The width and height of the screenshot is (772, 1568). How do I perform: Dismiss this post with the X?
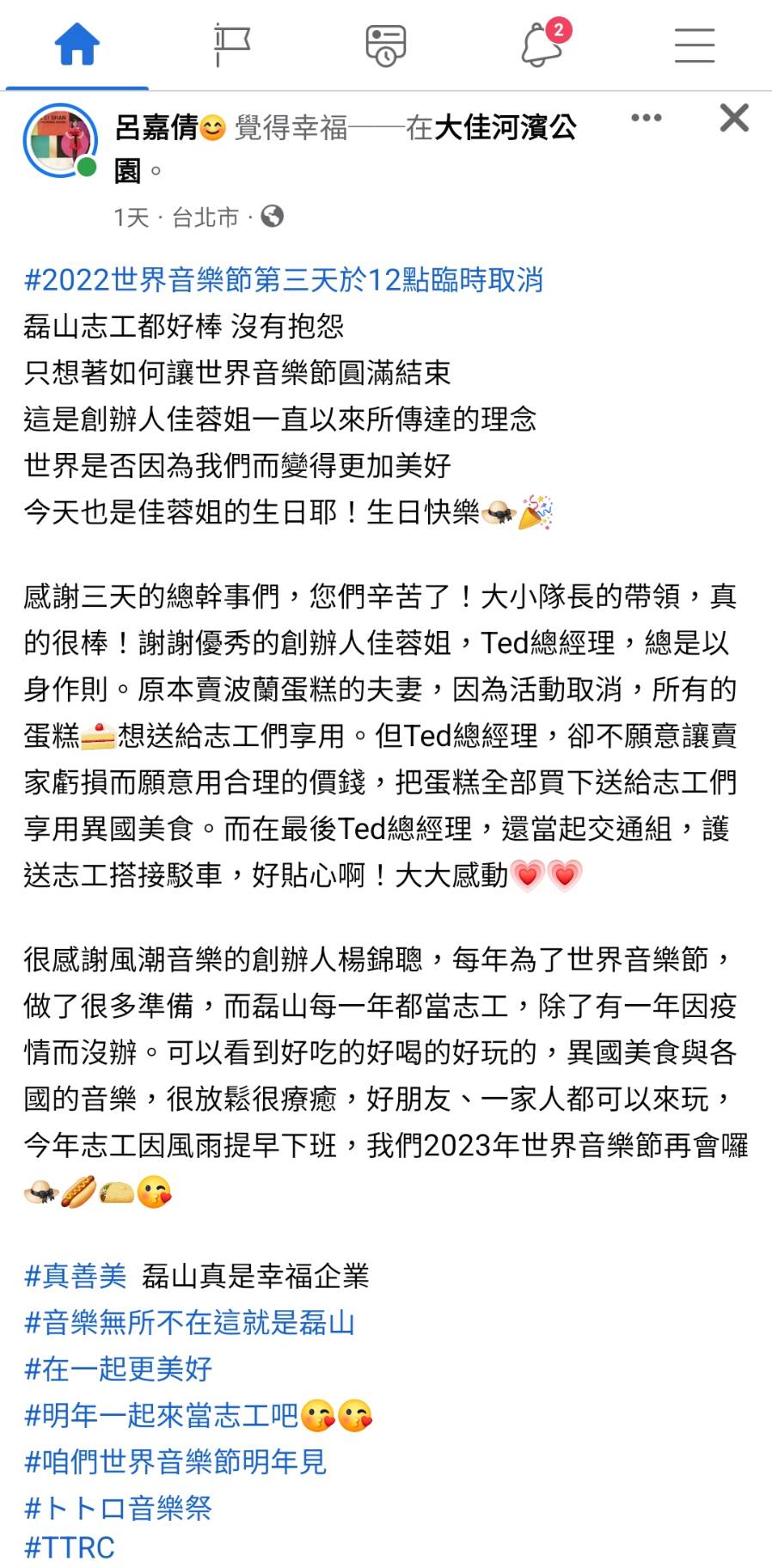pos(733,118)
